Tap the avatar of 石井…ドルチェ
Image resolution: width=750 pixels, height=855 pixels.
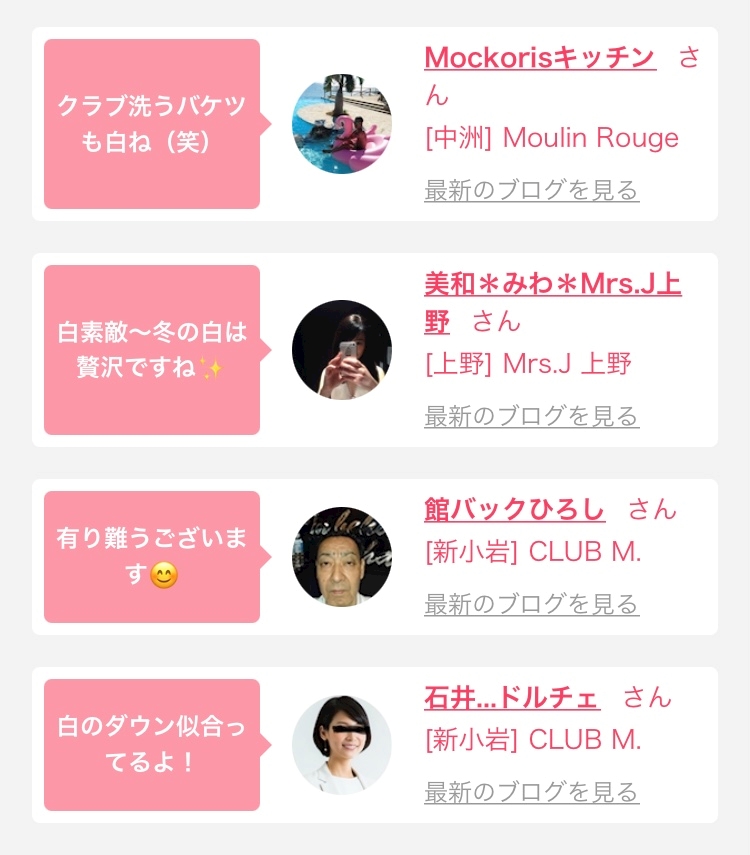coord(342,745)
